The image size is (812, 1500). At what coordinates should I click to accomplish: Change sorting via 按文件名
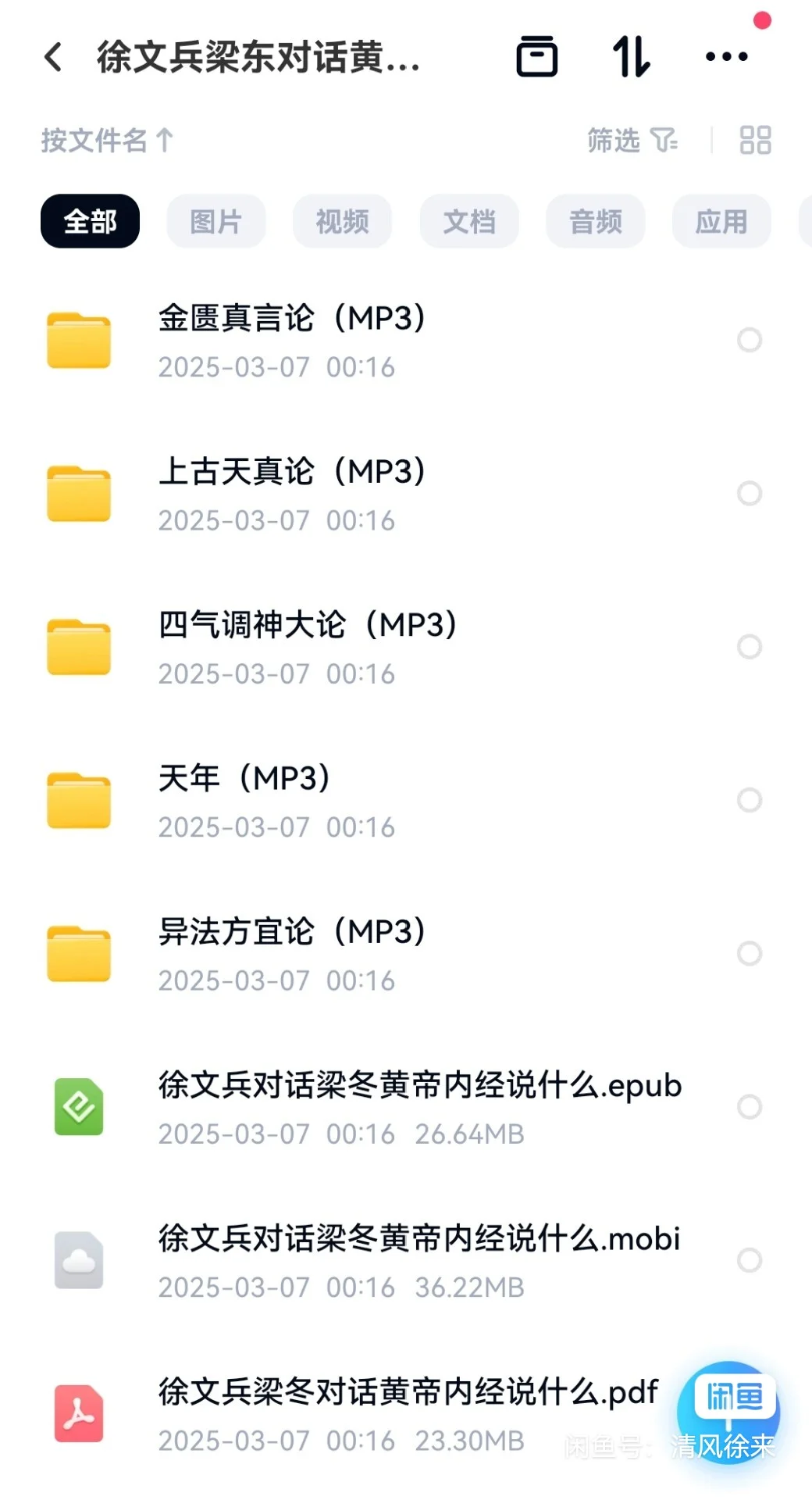(x=107, y=141)
